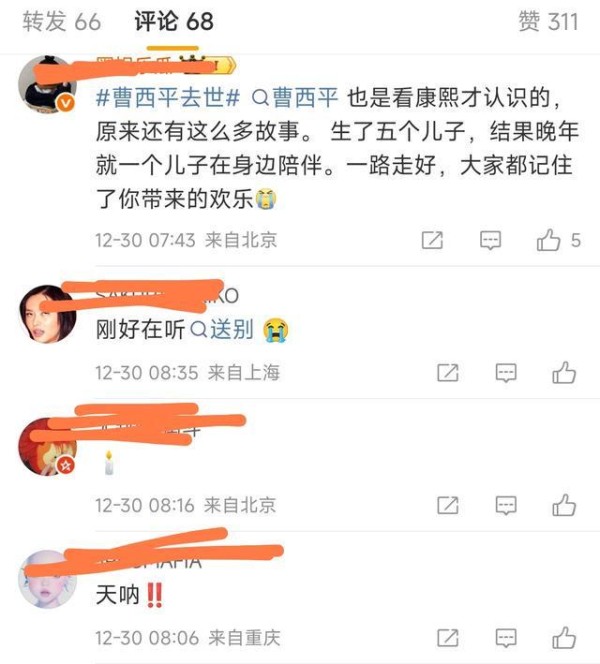Switch to the 赞 311 tab

click(548, 21)
